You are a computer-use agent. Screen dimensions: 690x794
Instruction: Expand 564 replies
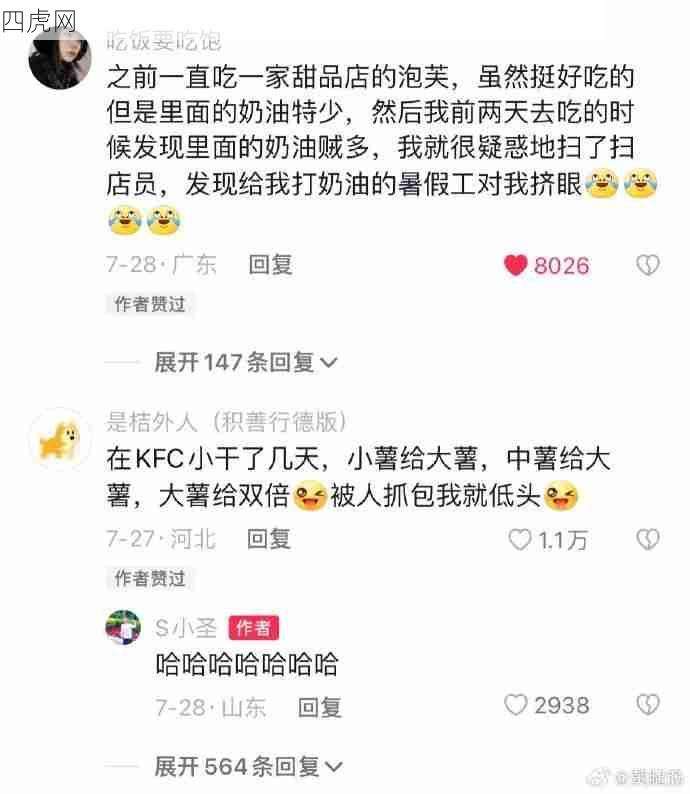tap(248, 767)
